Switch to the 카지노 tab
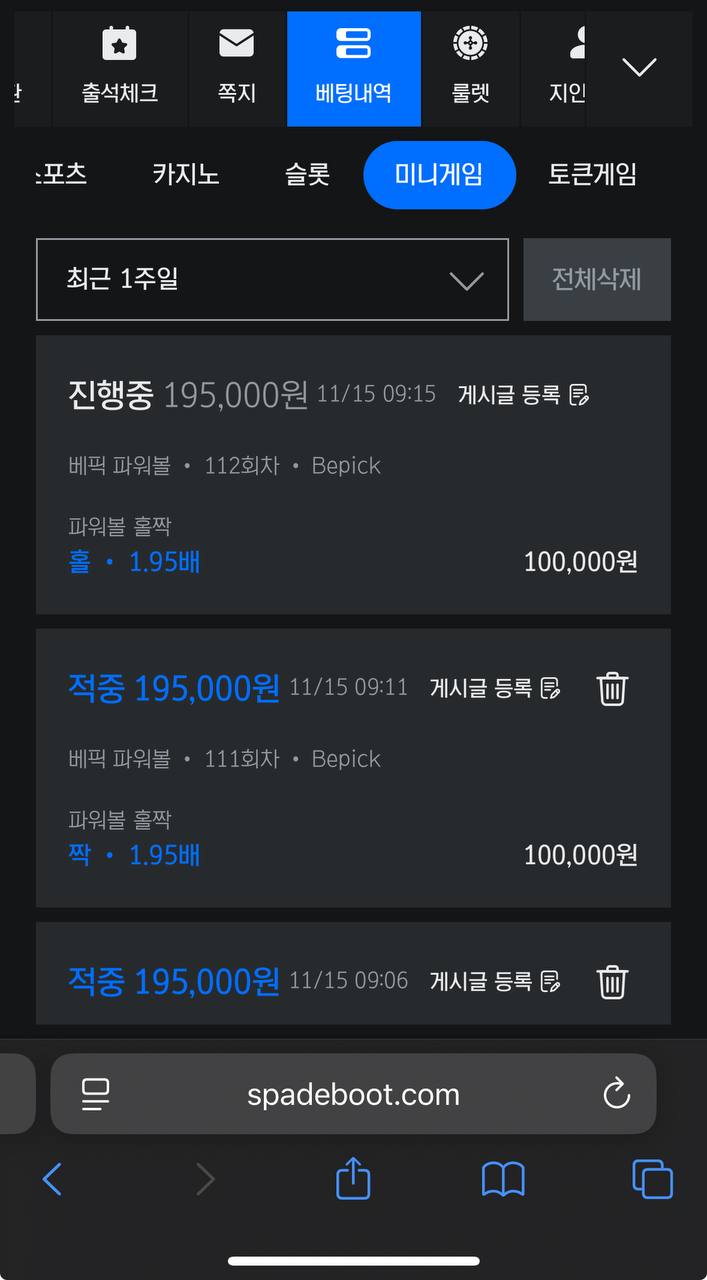707x1280 pixels. click(186, 175)
